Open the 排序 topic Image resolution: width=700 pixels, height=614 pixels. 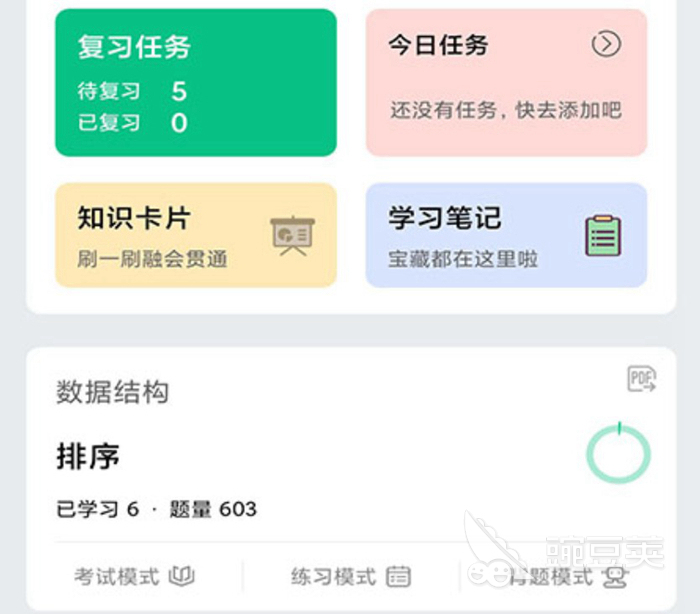pos(89,457)
